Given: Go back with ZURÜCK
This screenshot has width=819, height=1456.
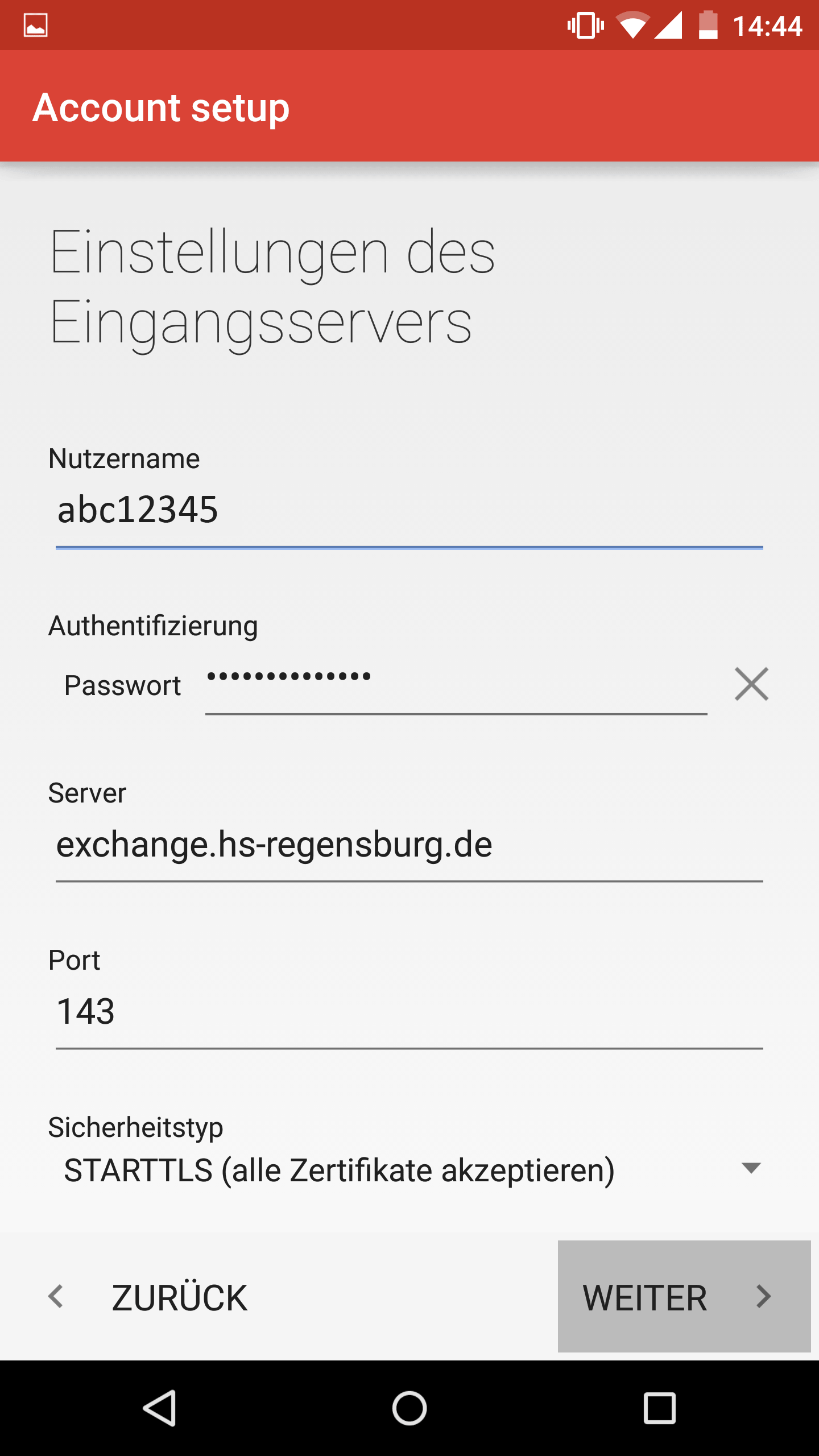Looking at the screenshot, I should 148,1297.
